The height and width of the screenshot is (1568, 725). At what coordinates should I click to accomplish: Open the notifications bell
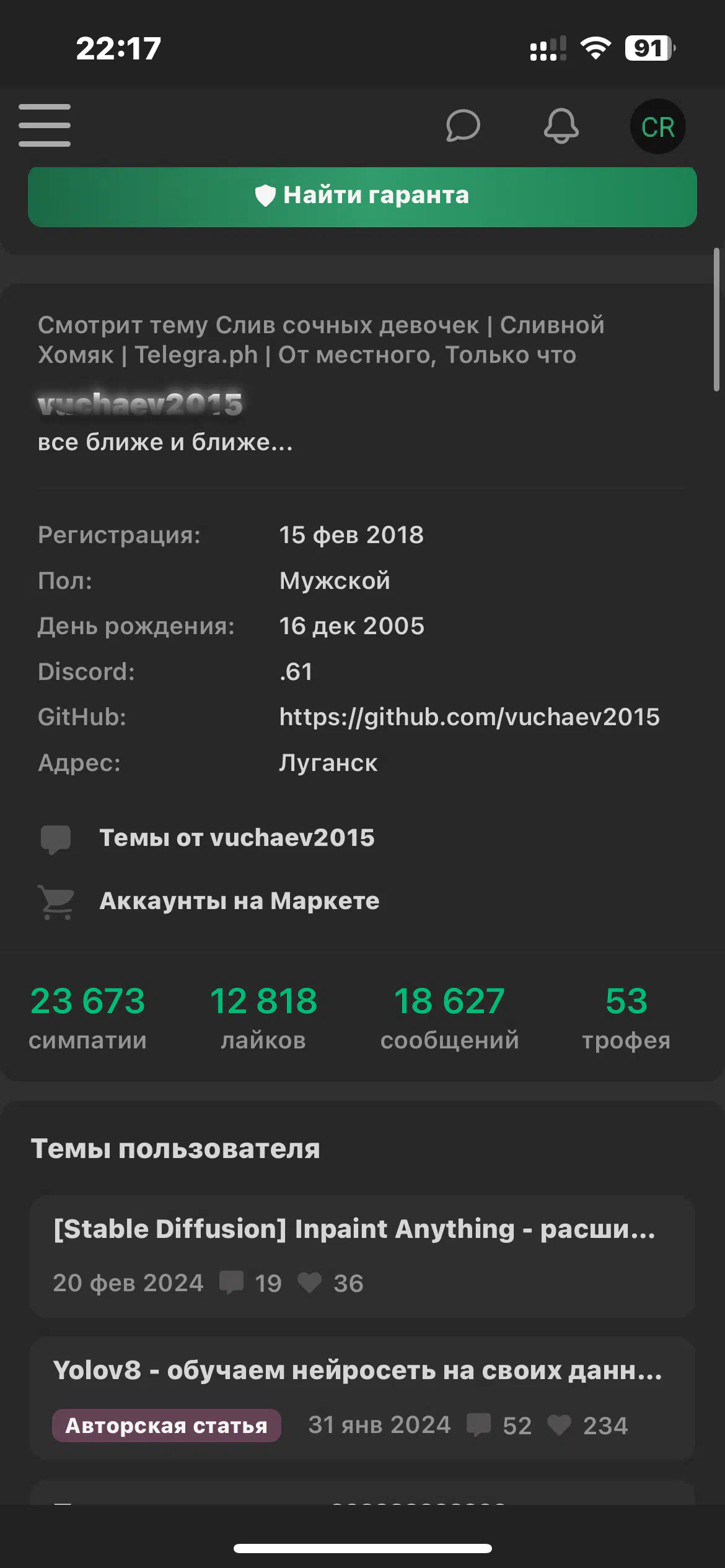[561, 126]
